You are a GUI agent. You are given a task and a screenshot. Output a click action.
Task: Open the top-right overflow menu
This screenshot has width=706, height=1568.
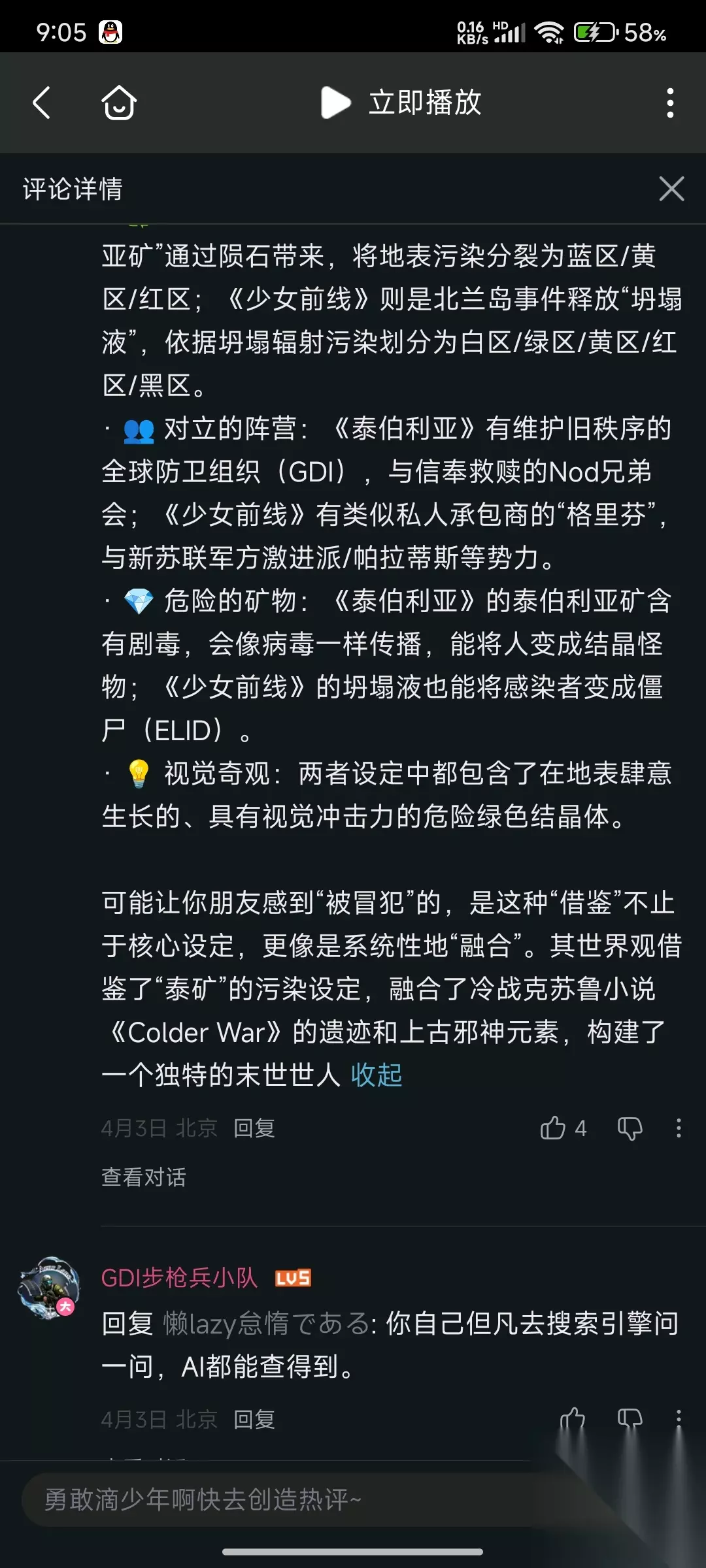pyautogui.click(x=670, y=103)
